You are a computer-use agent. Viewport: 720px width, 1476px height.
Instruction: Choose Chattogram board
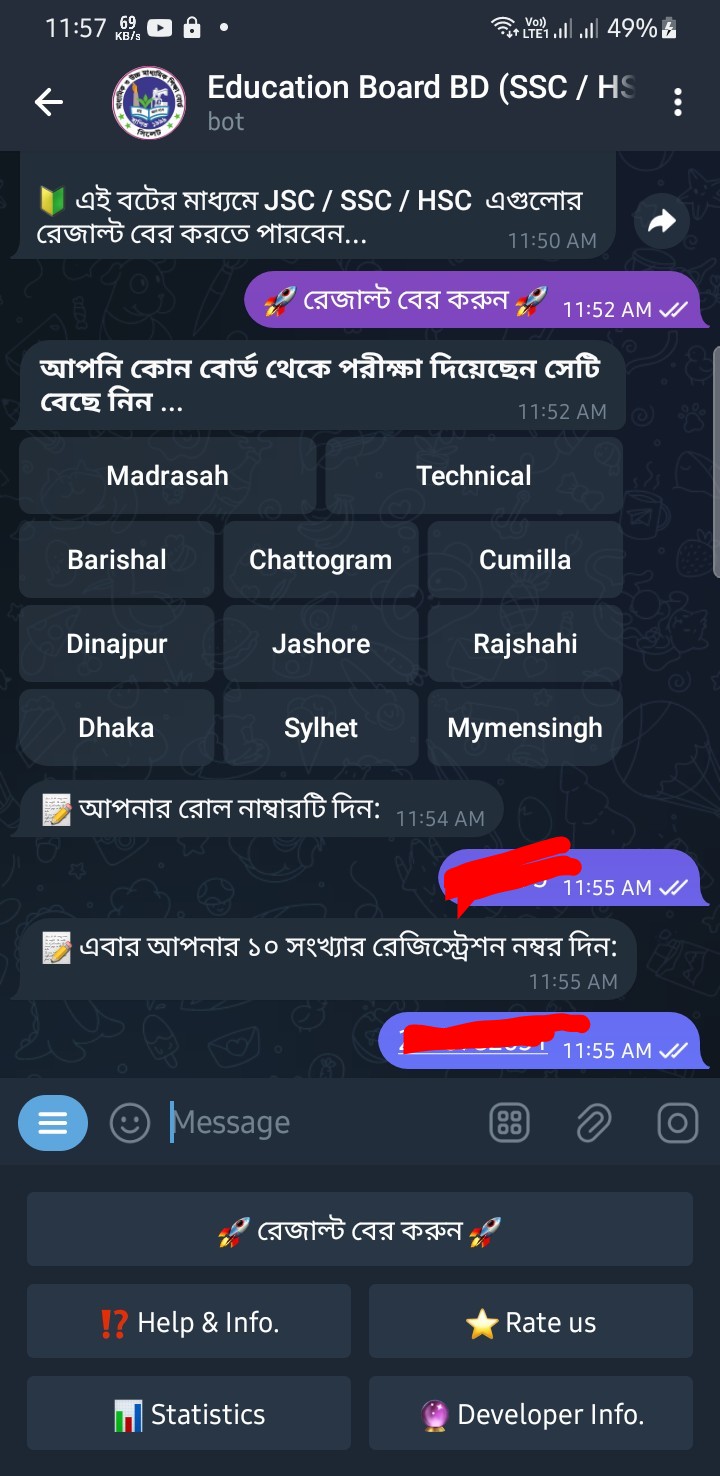(x=320, y=560)
